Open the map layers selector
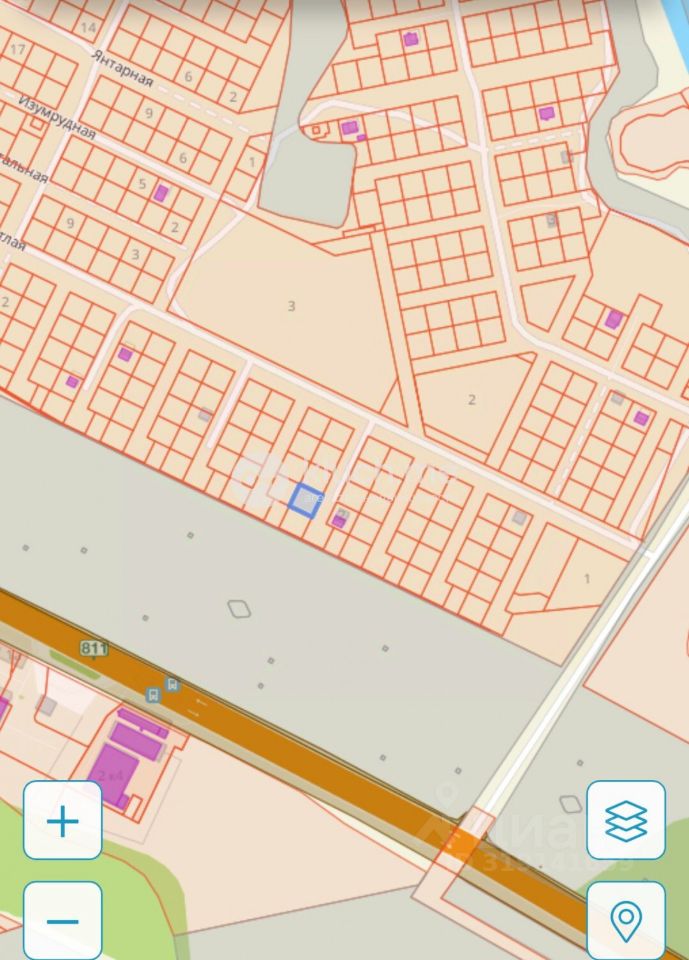The height and width of the screenshot is (960, 689). pos(626,820)
